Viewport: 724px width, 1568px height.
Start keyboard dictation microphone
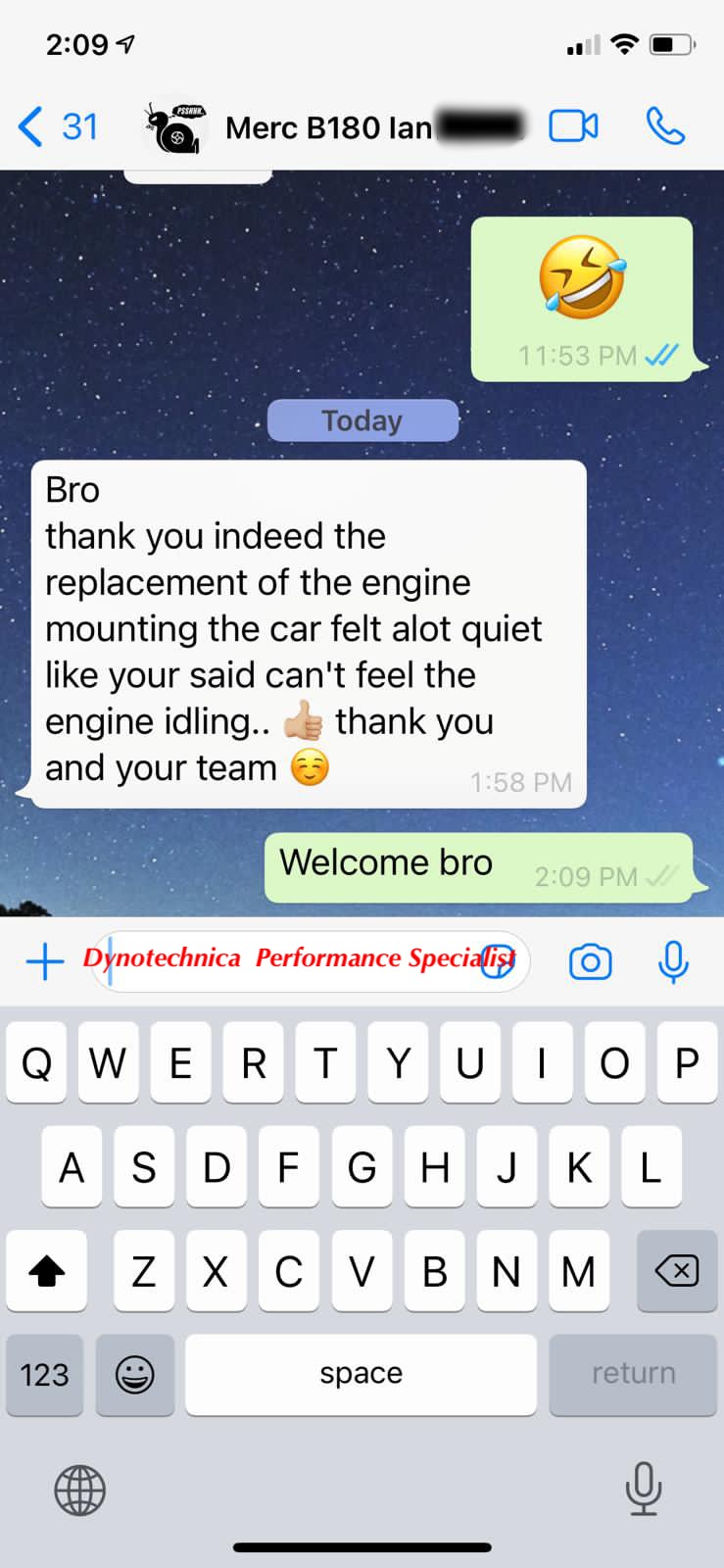(x=643, y=1488)
